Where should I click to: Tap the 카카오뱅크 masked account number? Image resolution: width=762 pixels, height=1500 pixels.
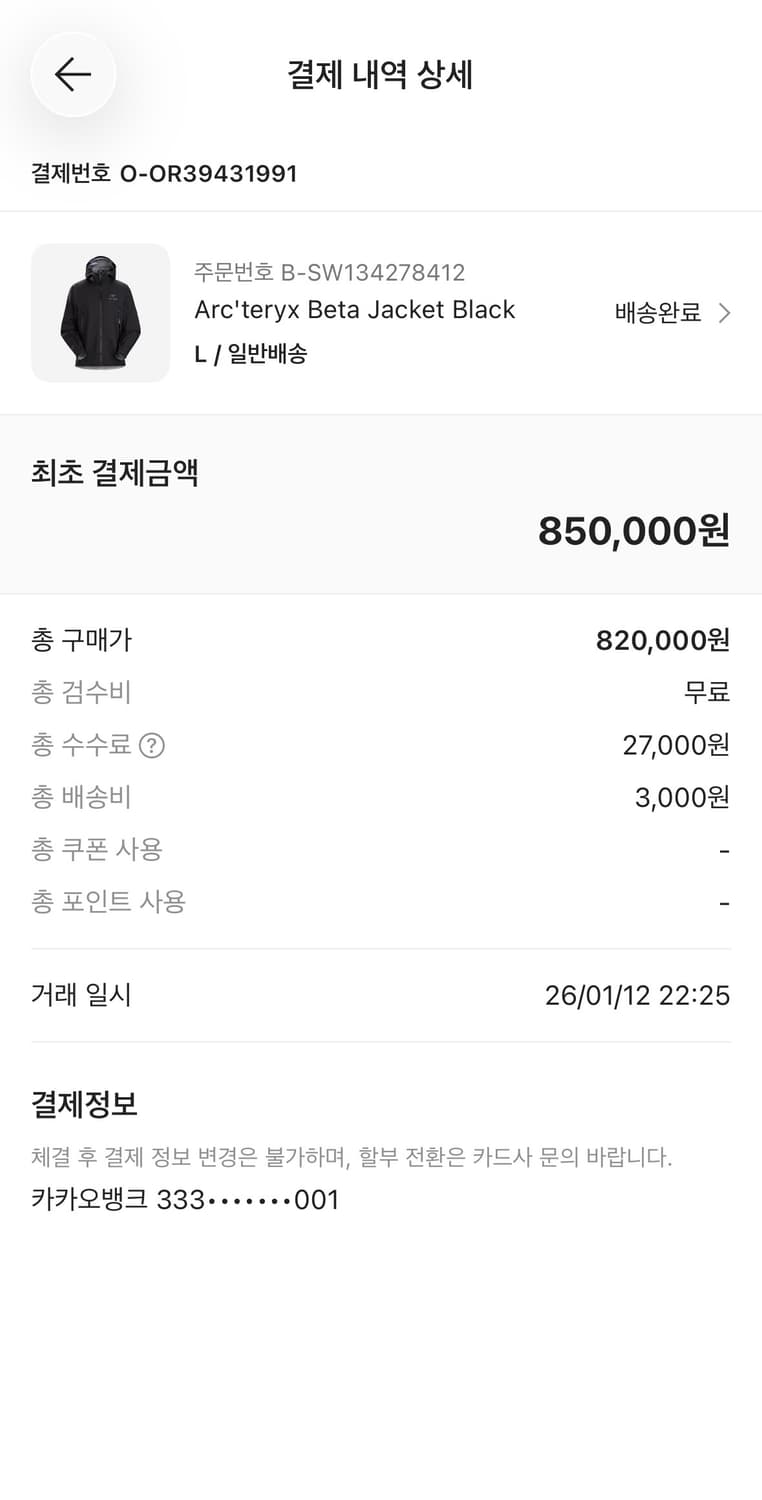click(185, 1200)
